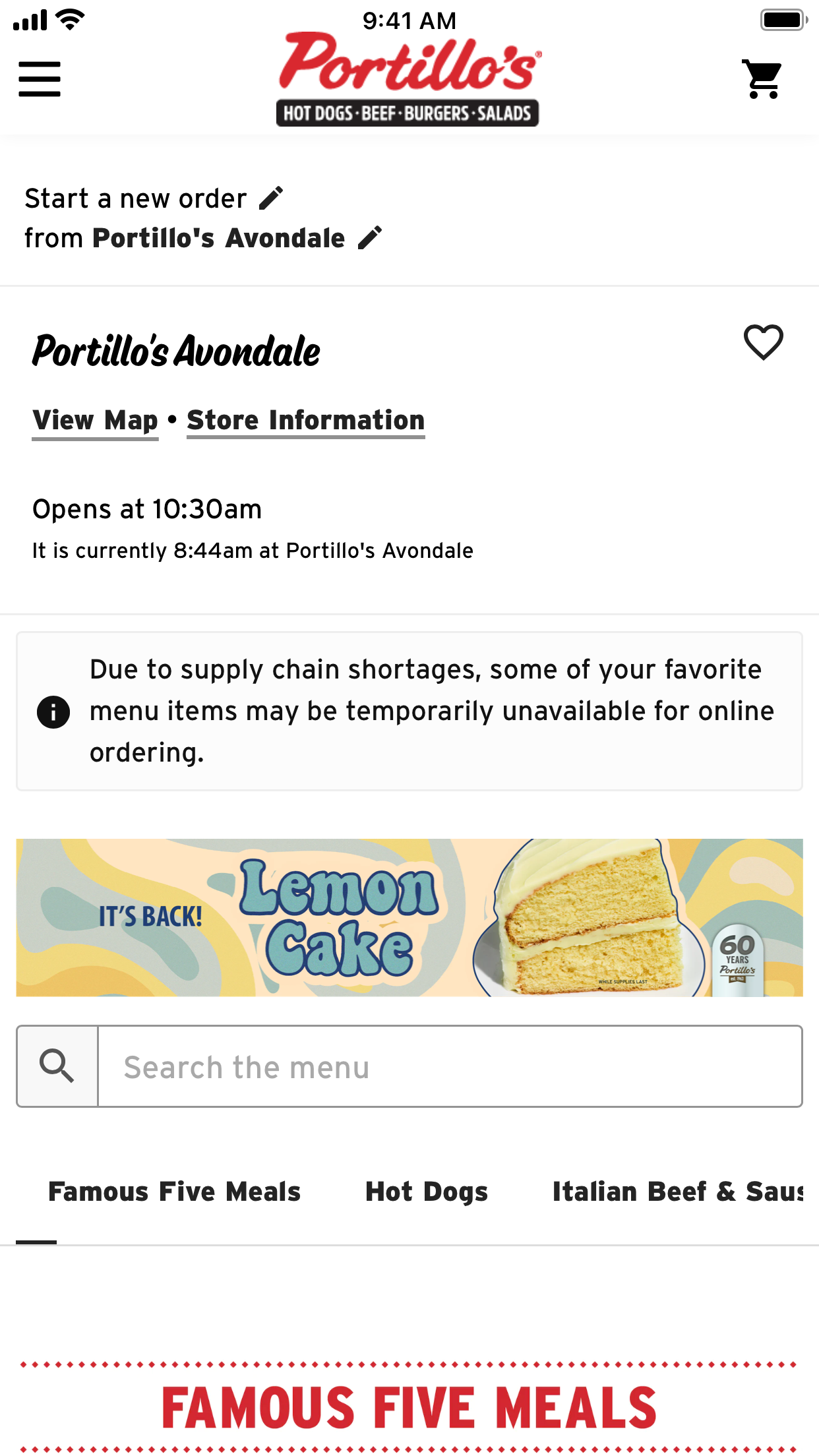This screenshot has height=1456, width=819.
Task: Edit the pickup location via pencil icon
Action: pyautogui.click(x=369, y=238)
